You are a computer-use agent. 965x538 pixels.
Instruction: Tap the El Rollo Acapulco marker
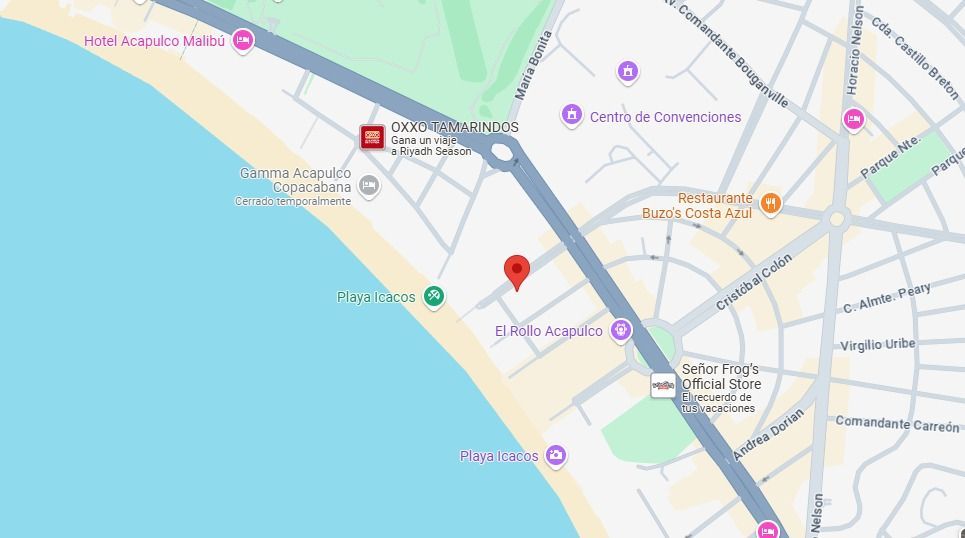click(621, 331)
